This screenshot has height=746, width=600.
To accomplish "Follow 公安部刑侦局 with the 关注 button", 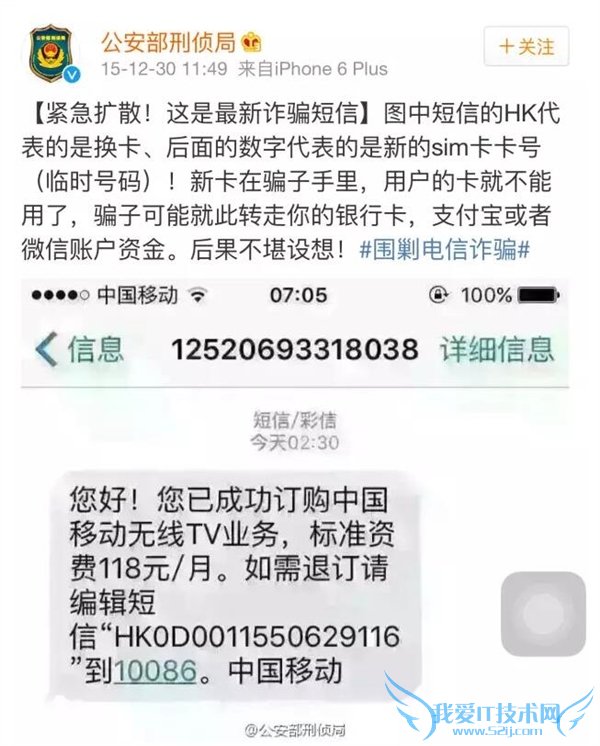I will tap(526, 47).
